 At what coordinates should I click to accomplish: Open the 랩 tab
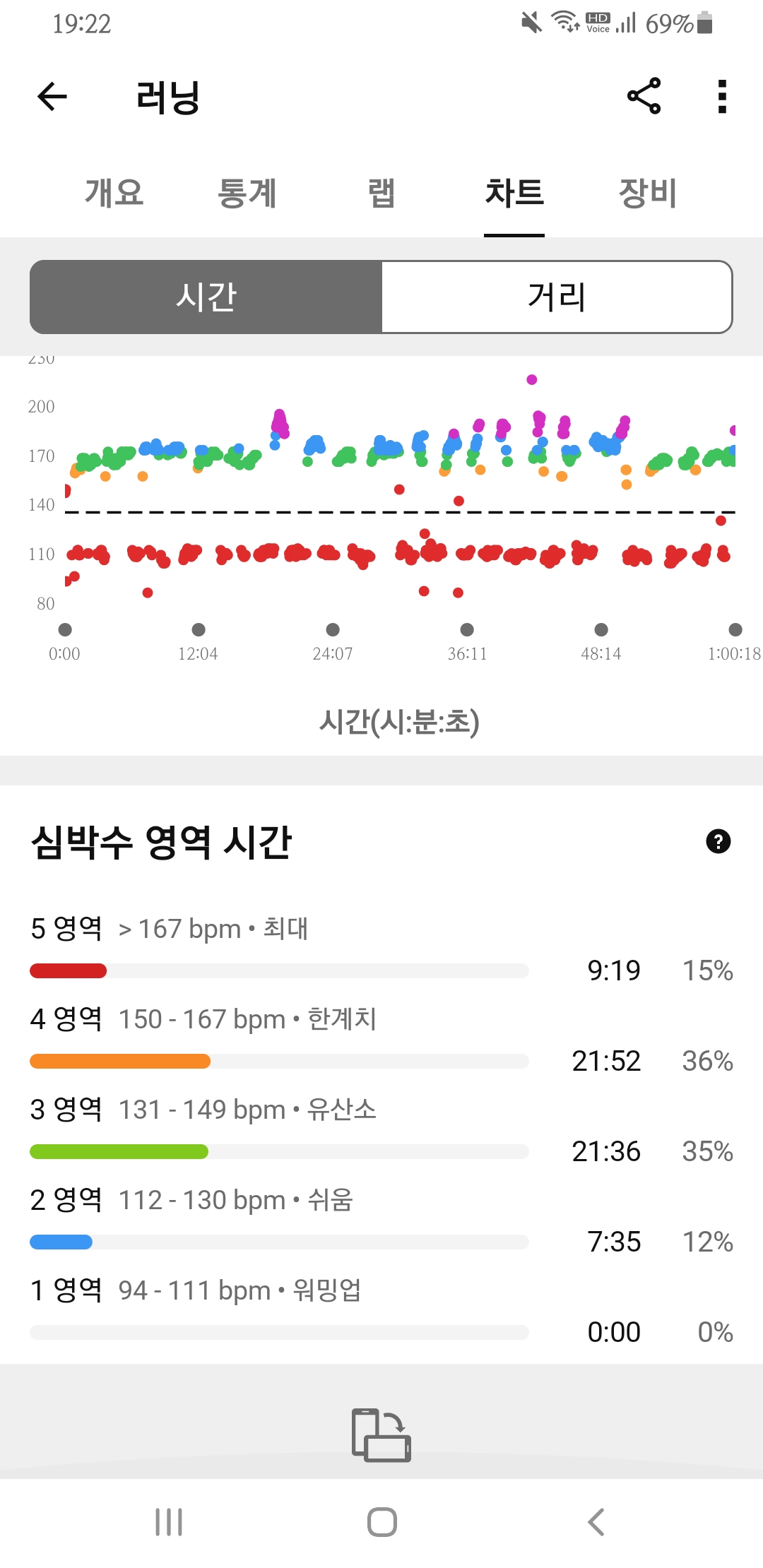[x=381, y=193]
